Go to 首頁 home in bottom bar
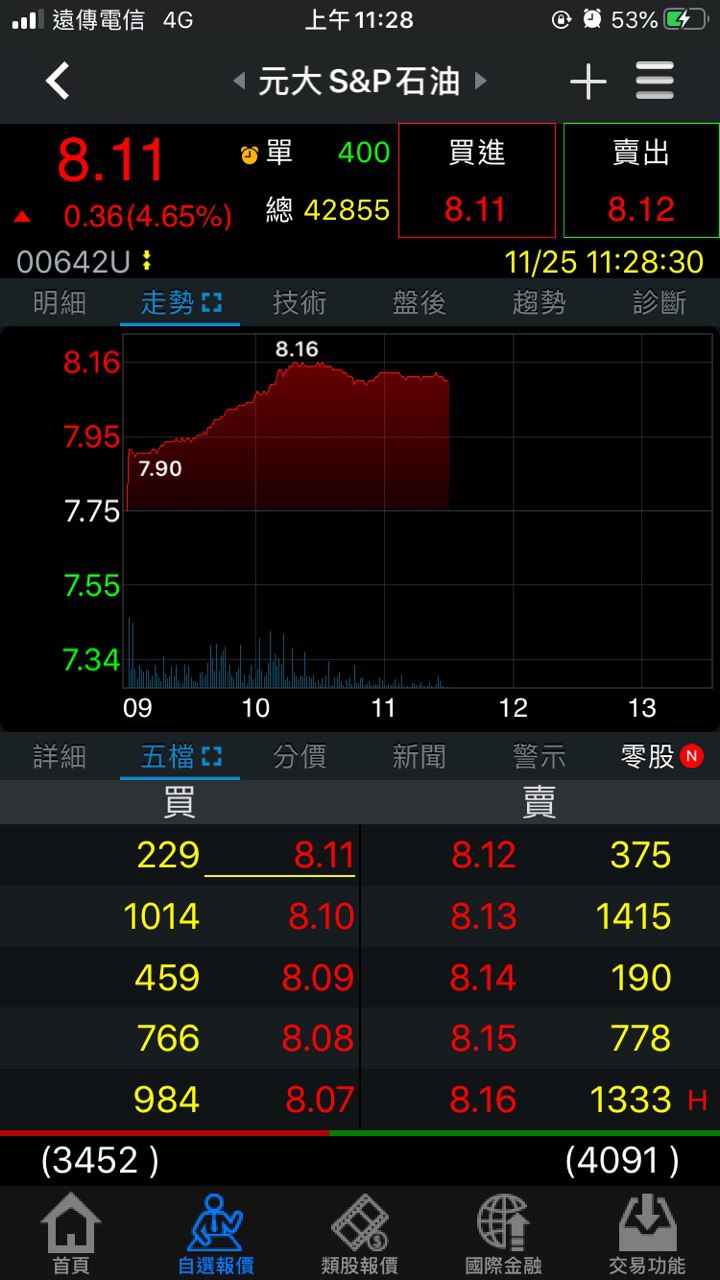 (x=71, y=1235)
